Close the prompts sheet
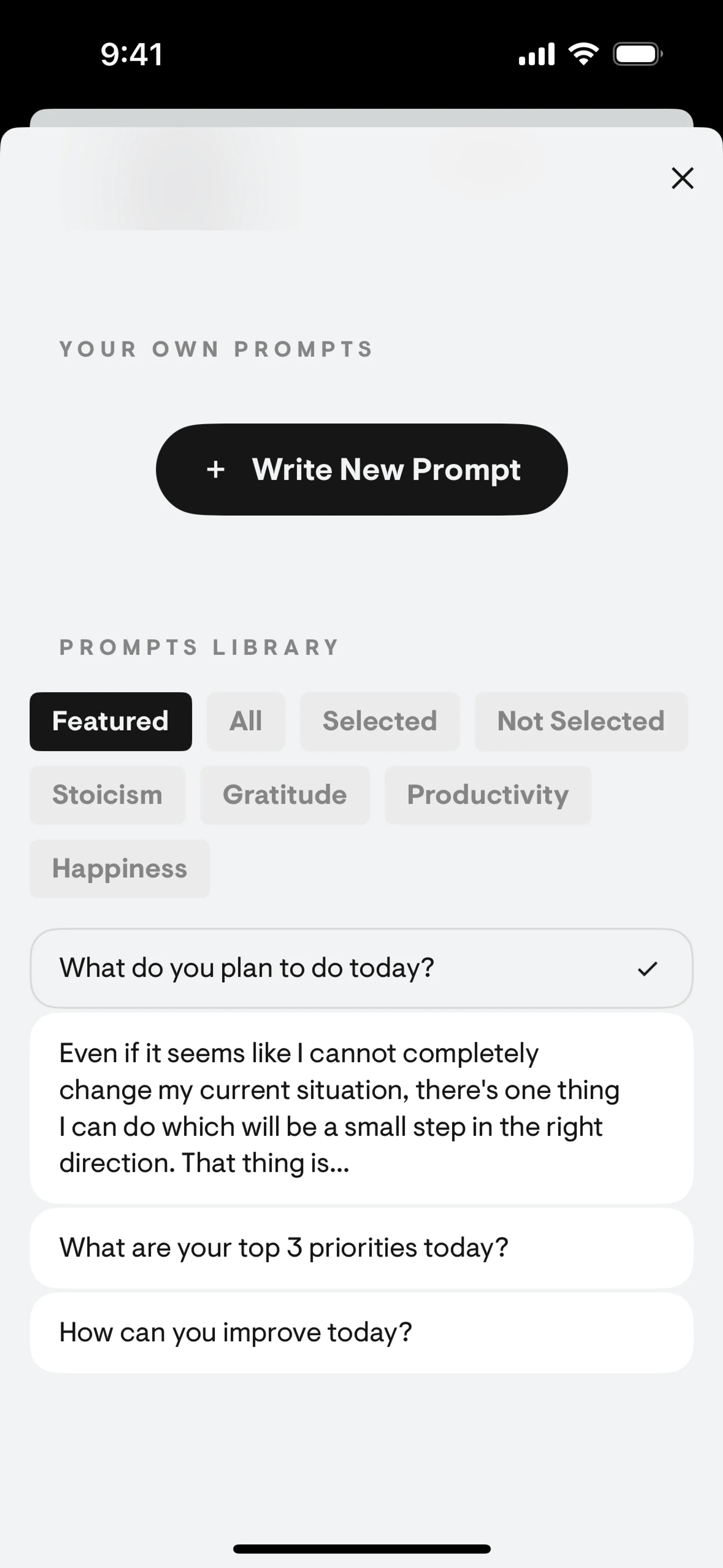 (x=682, y=178)
